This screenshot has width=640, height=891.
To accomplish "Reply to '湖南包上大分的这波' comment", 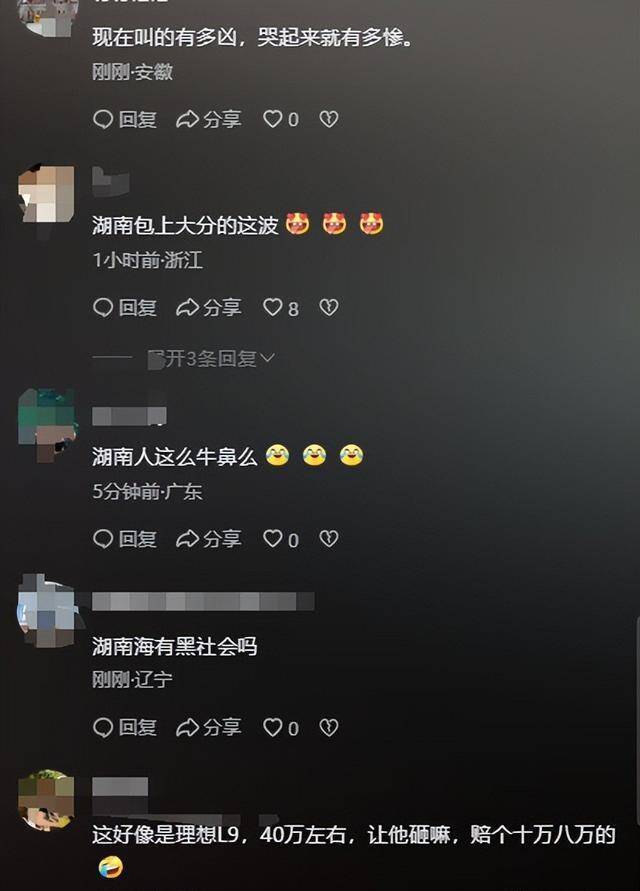I will pos(125,308).
